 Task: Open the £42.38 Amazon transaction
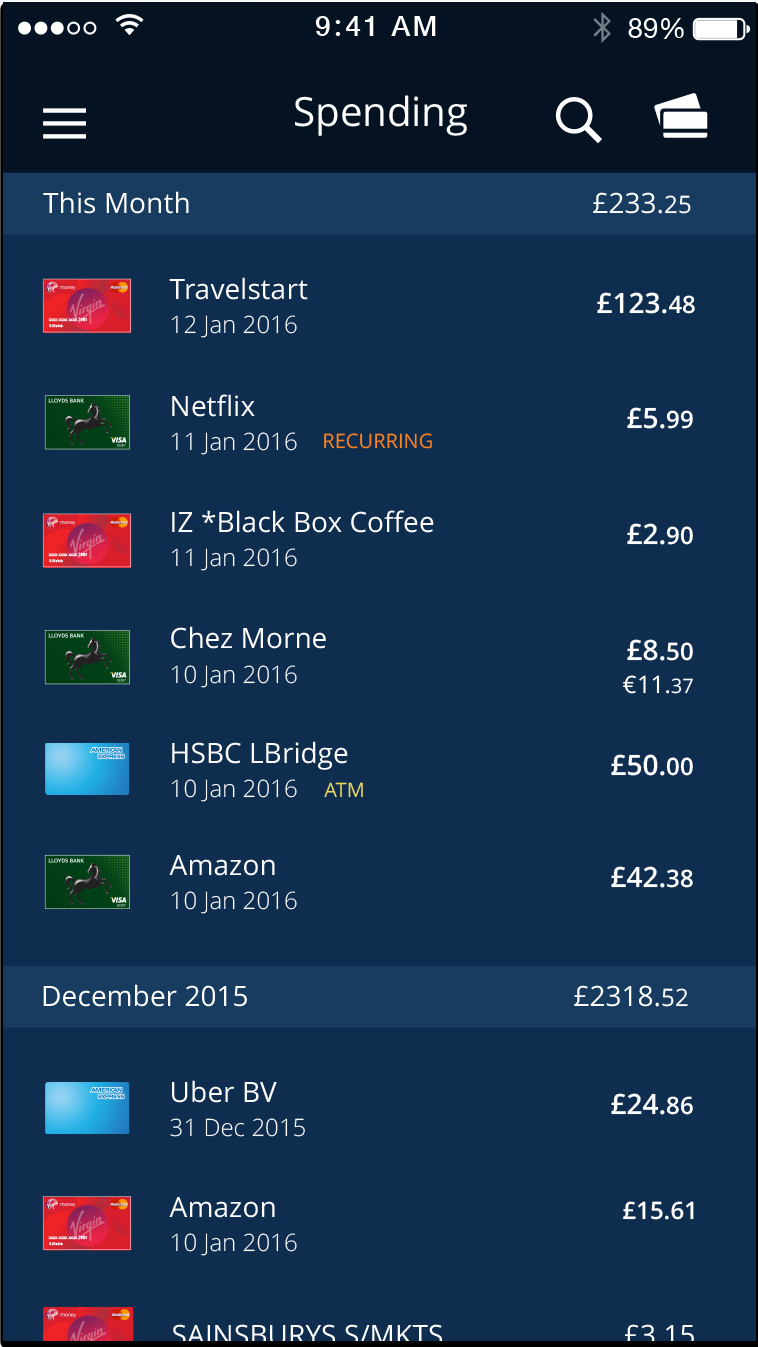[x=379, y=881]
